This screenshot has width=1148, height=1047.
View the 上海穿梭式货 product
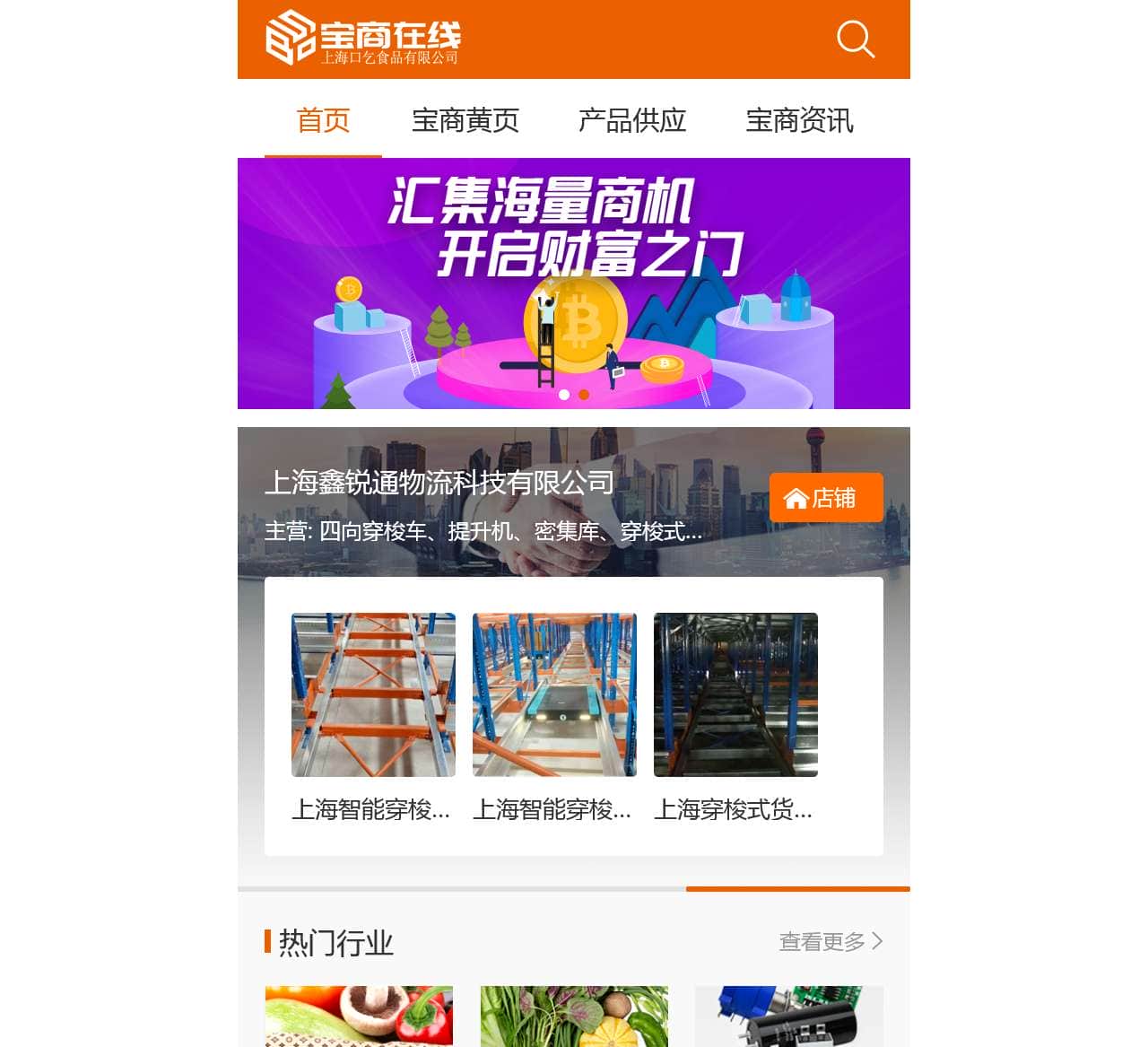click(x=735, y=695)
